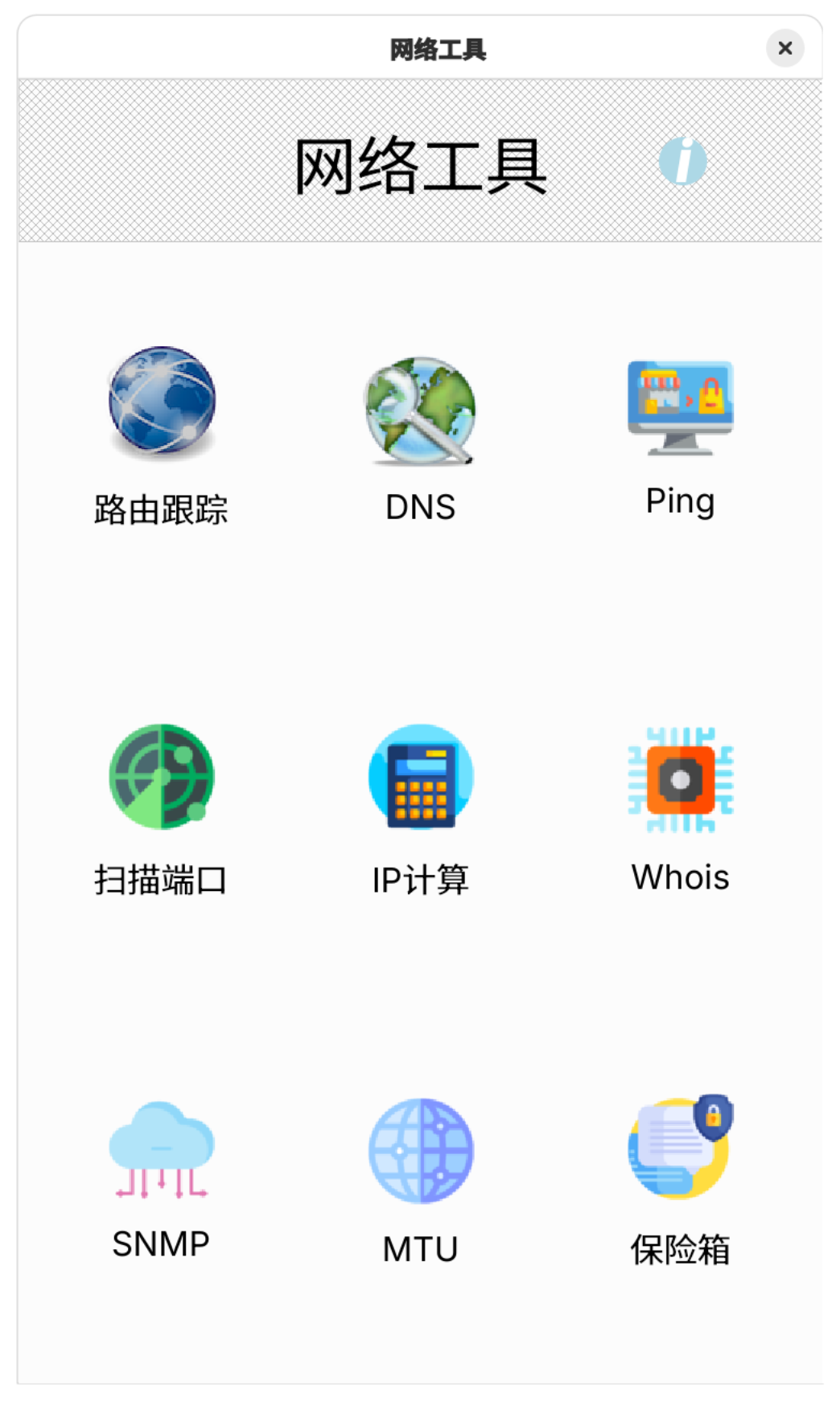Select the IP计算 calculator icon

(x=420, y=775)
